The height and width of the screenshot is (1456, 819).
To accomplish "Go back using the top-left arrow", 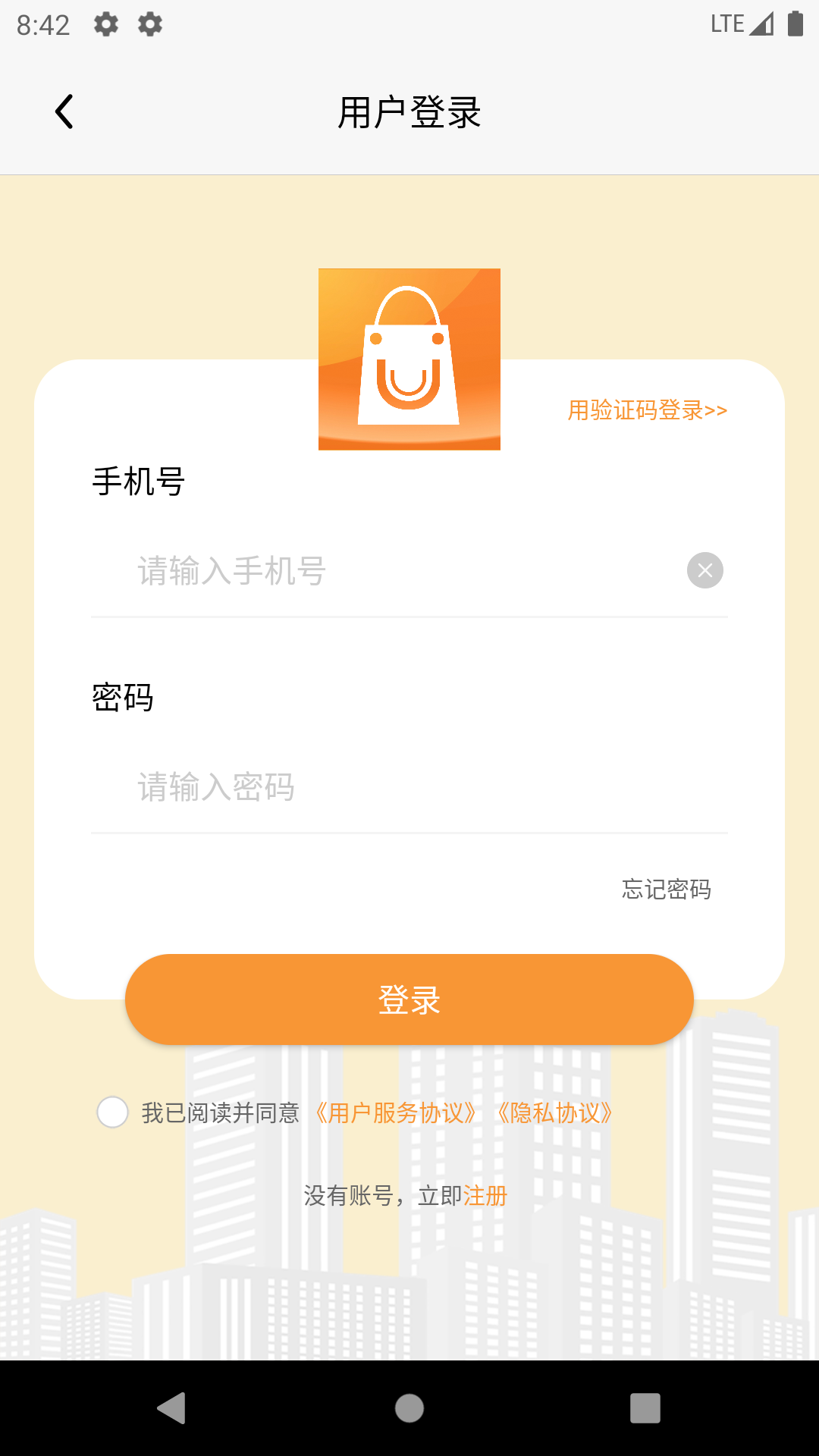I will coord(64,112).
